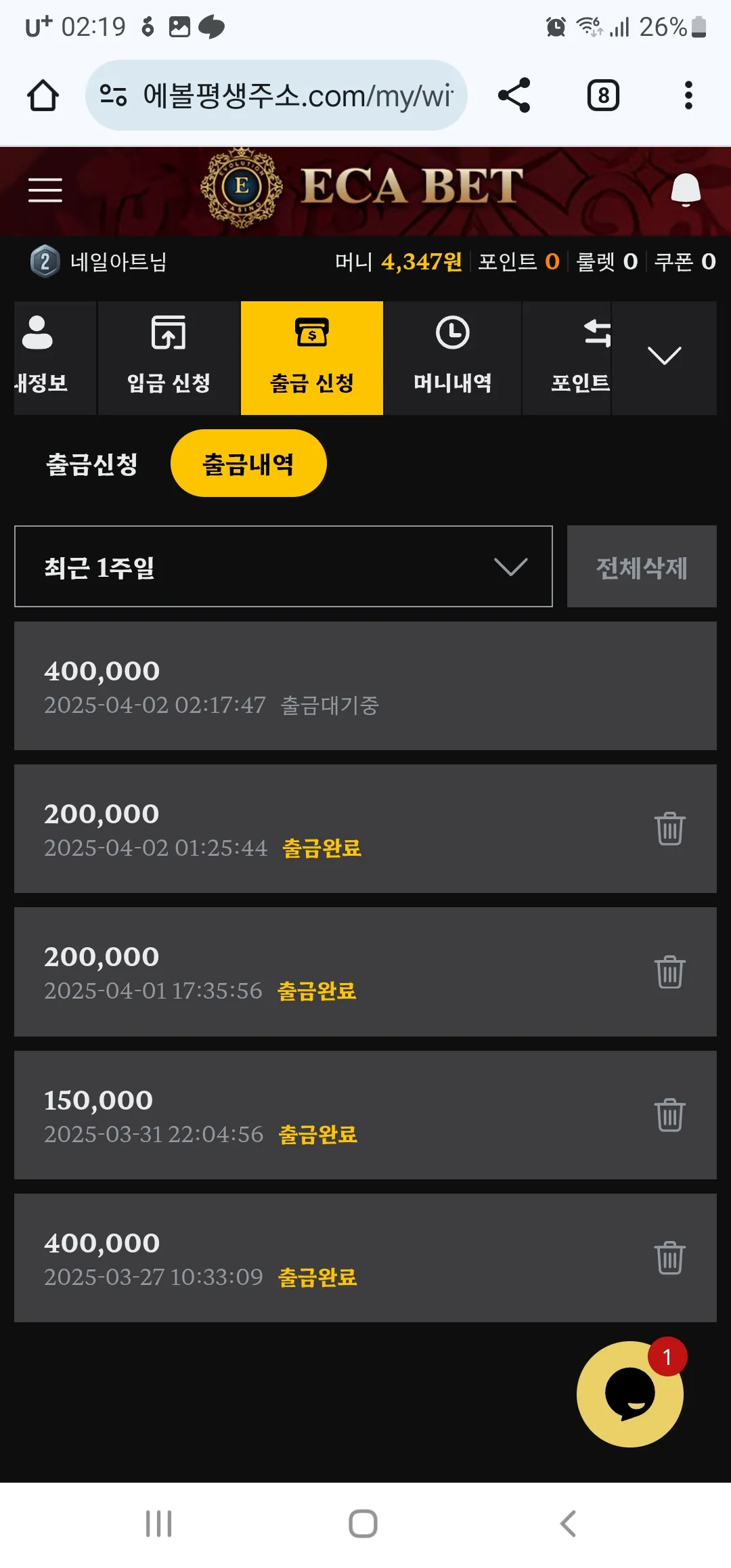The height and width of the screenshot is (1568, 731).
Task: Delete the 2025-04-01 17:35:56 withdrawal record
Action: click(669, 972)
